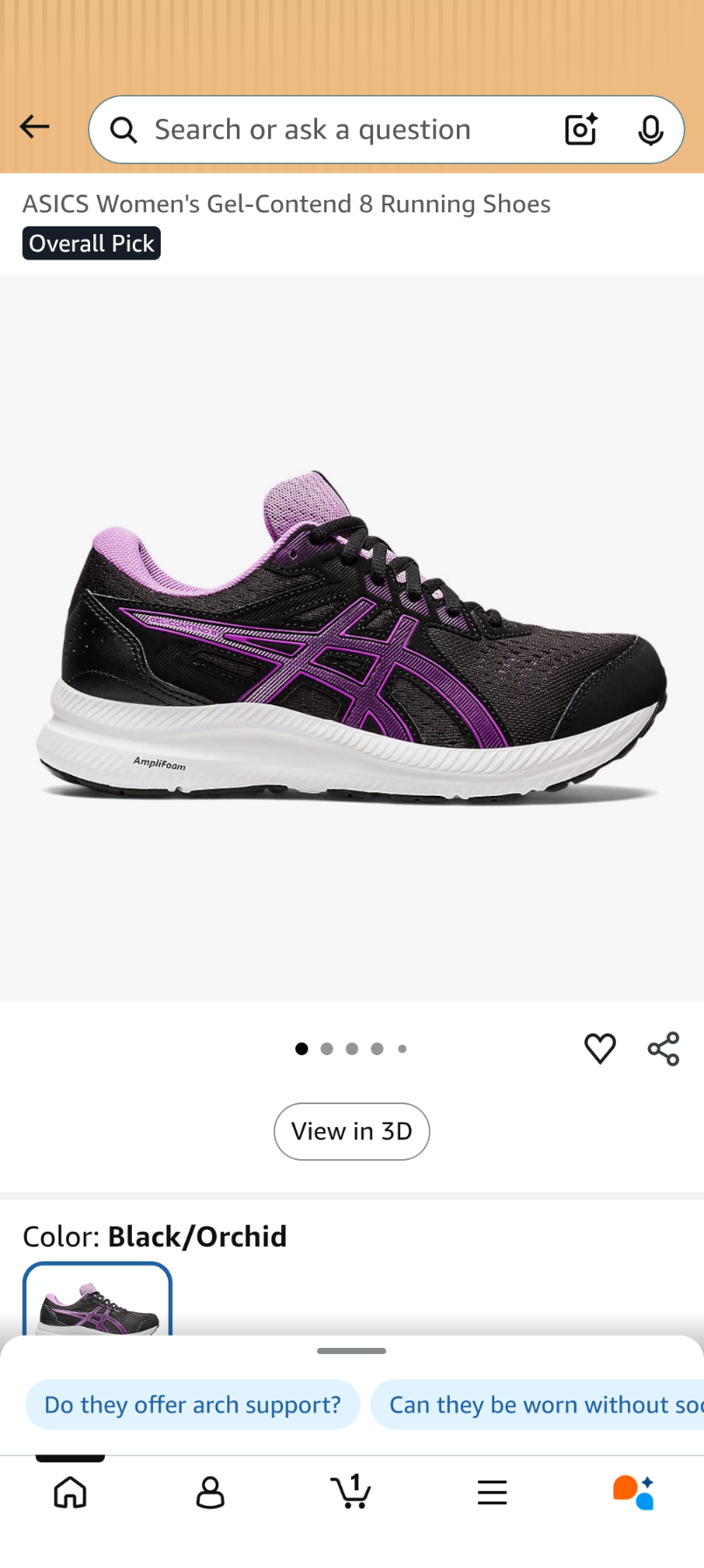The width and height of the screenshot is (704, 1568).
Task: Open the shopping cart
Action: [x=351, y=1492]
